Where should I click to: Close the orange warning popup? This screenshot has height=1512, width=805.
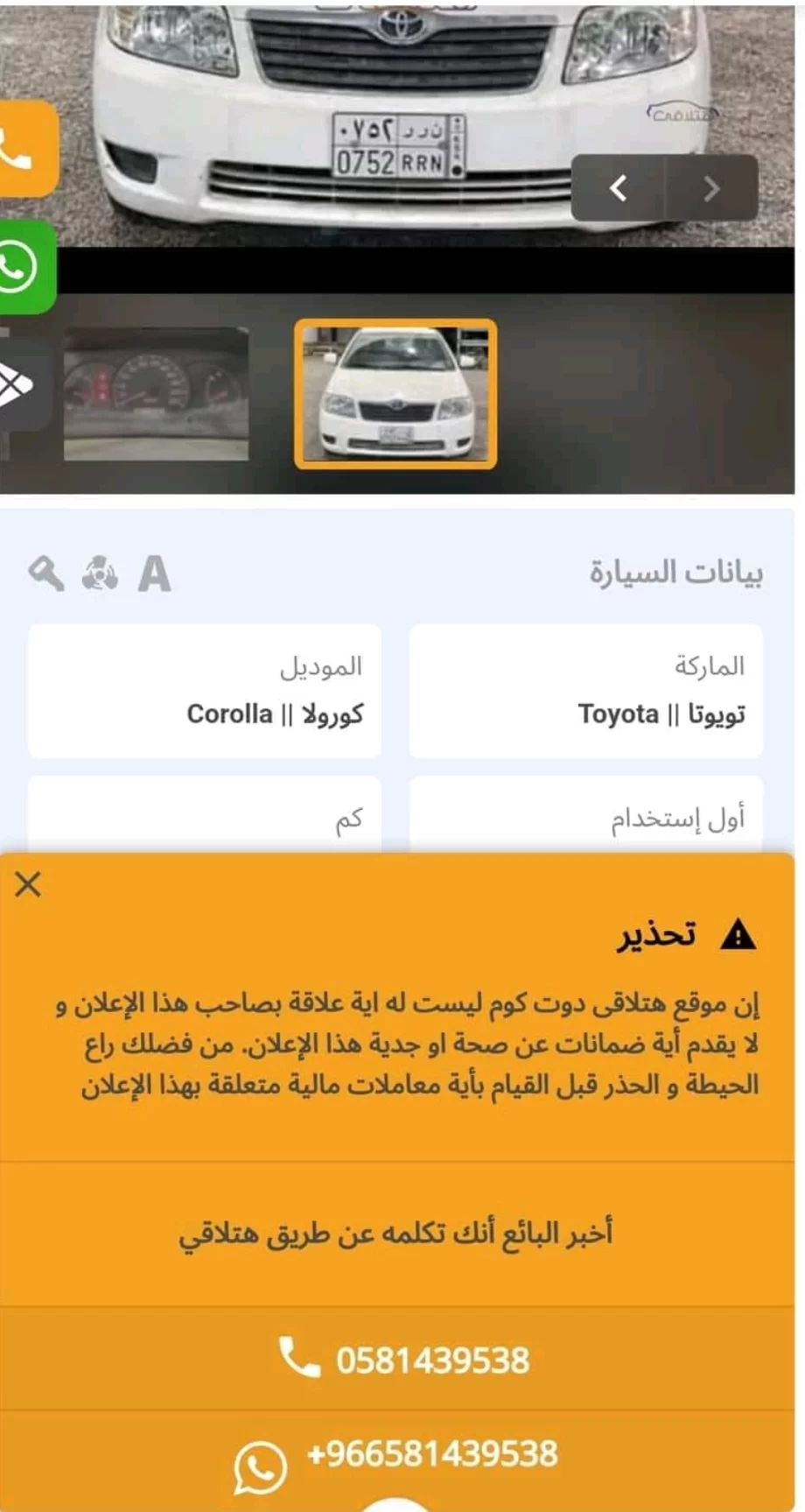pyautogui.click(x=28, y=884)
